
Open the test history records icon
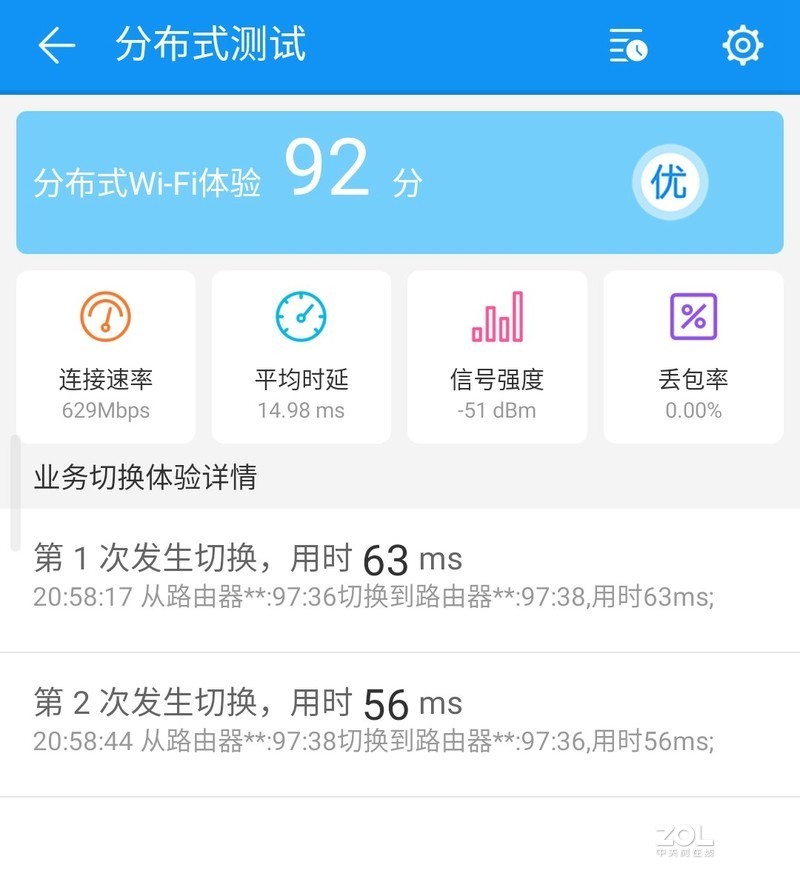[630, 46]
